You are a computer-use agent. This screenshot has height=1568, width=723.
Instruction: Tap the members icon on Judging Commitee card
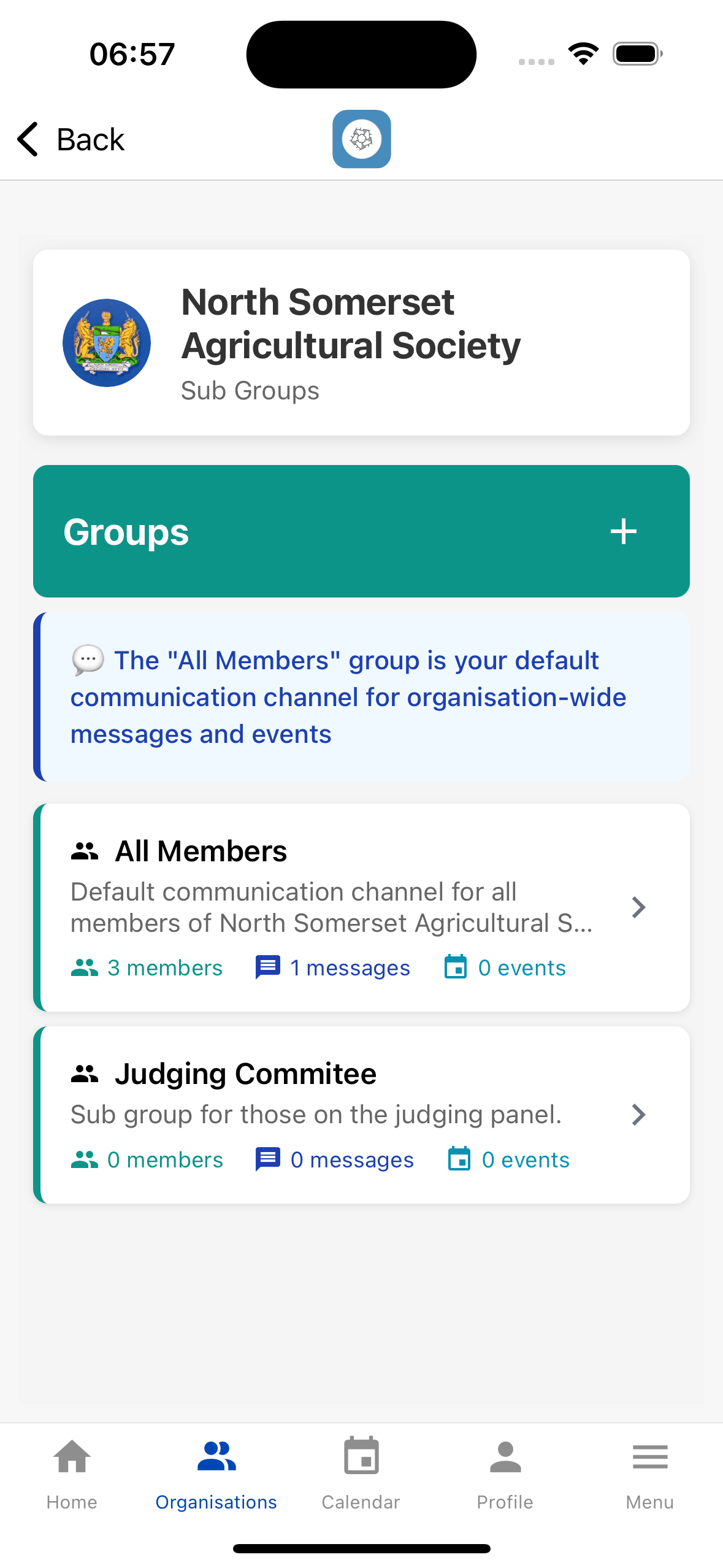pos(85,1159)
